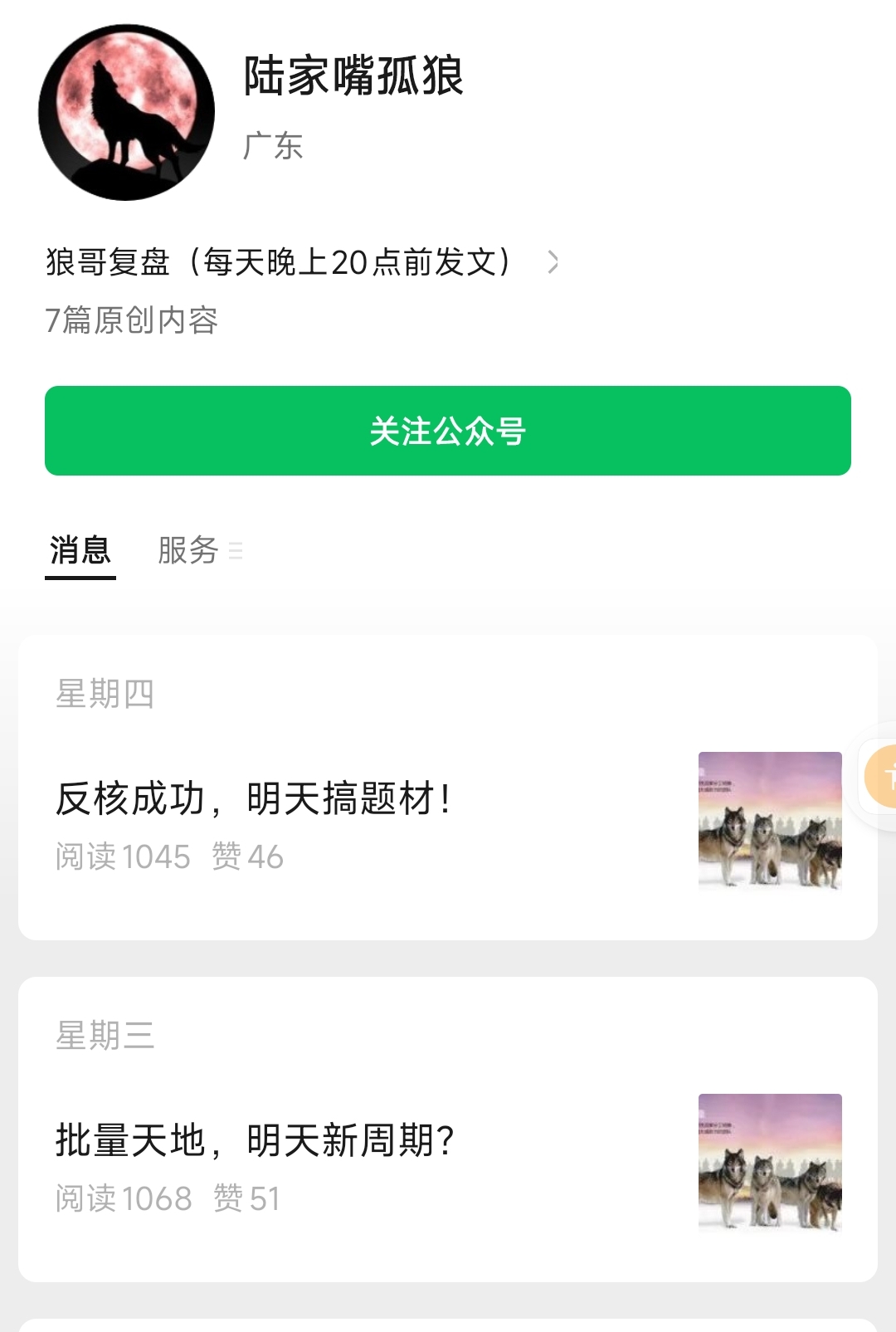Tap the 关注公众号 follow button

(x=448, y=431)
